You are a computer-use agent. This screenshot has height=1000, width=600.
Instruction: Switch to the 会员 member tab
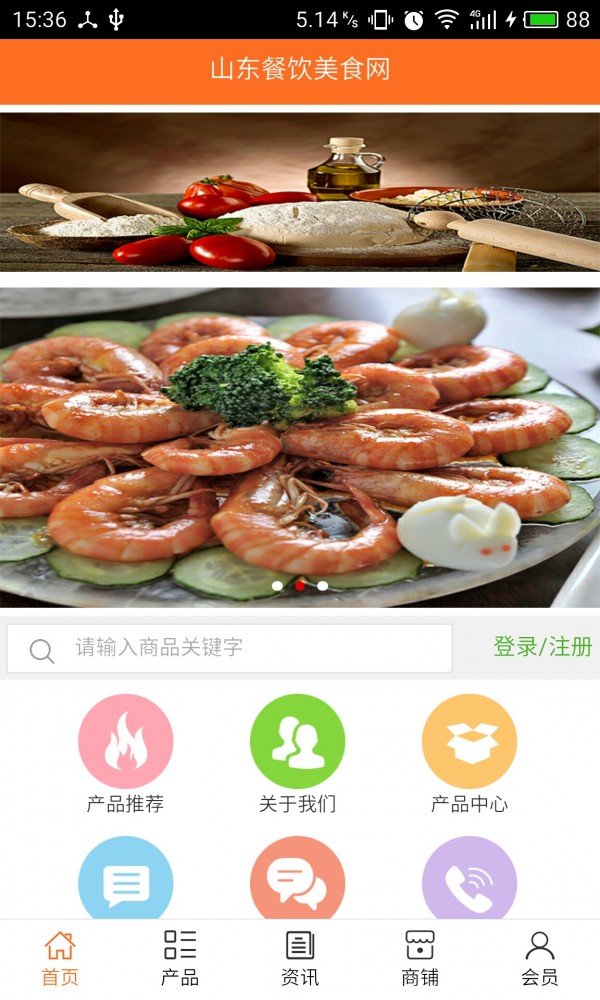pyautogui.click(x=540, y=958)
